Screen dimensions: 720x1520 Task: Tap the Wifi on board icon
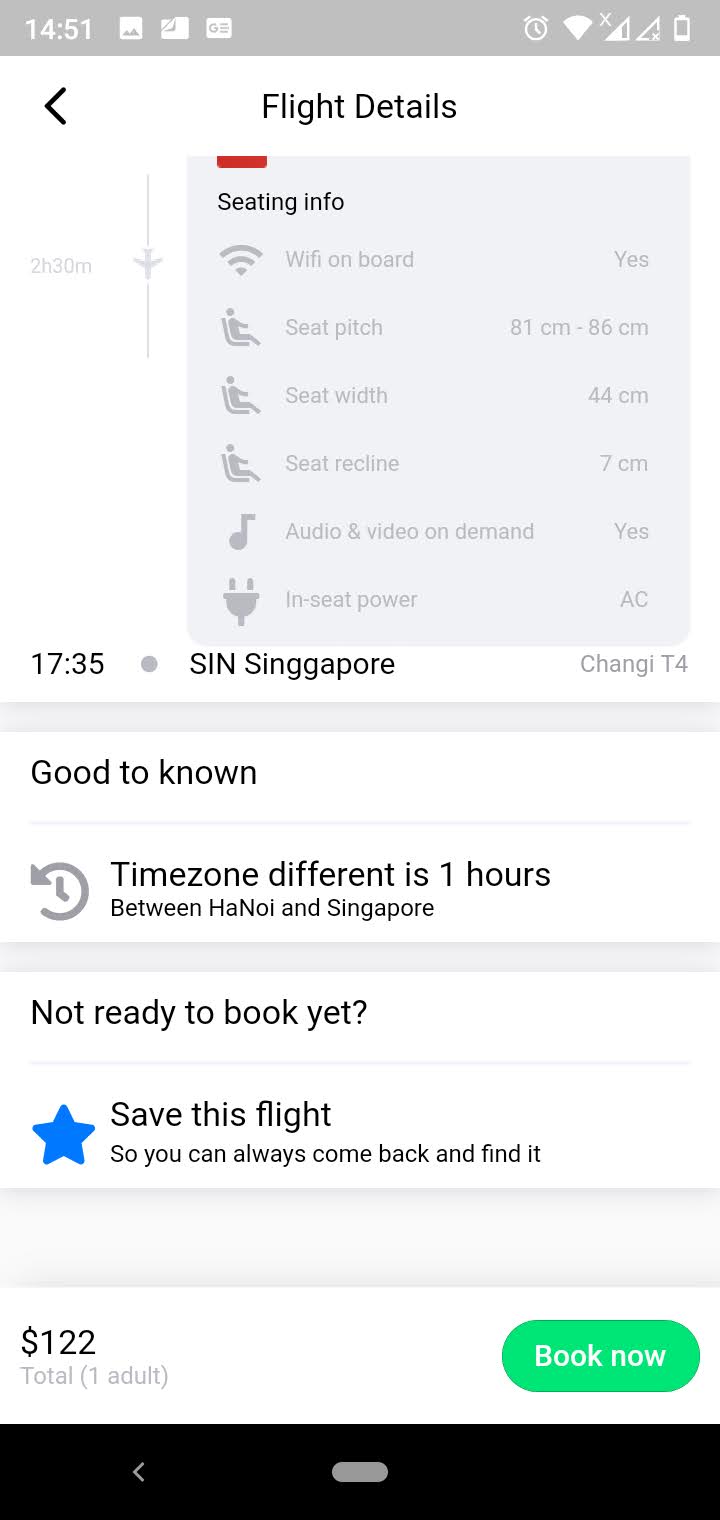(240, 259)
